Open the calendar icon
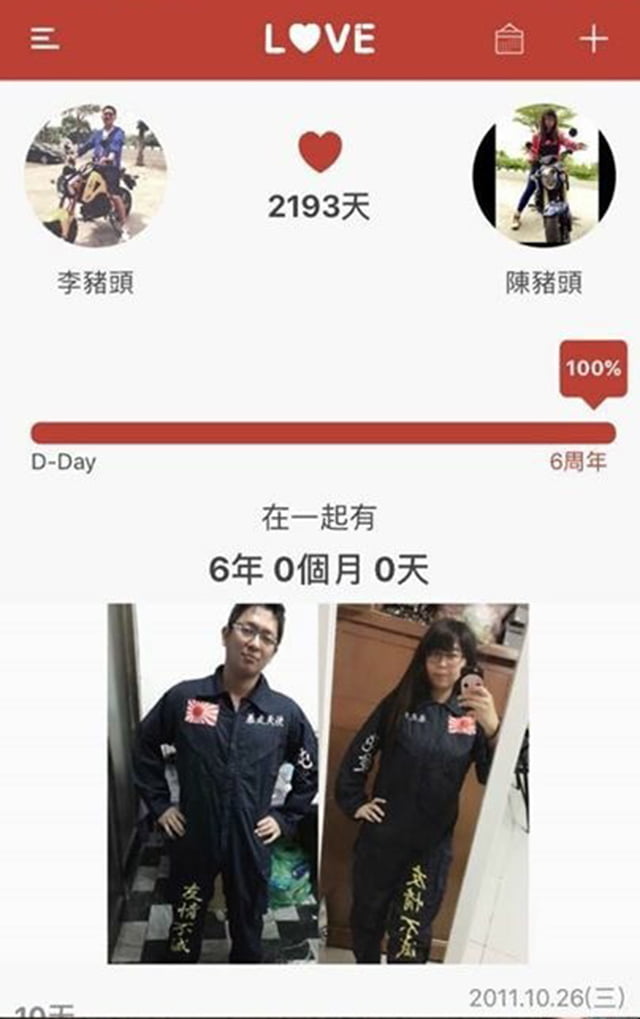Image resolution: width=640 pixels, height=1019 pixels. pos(509,40)
